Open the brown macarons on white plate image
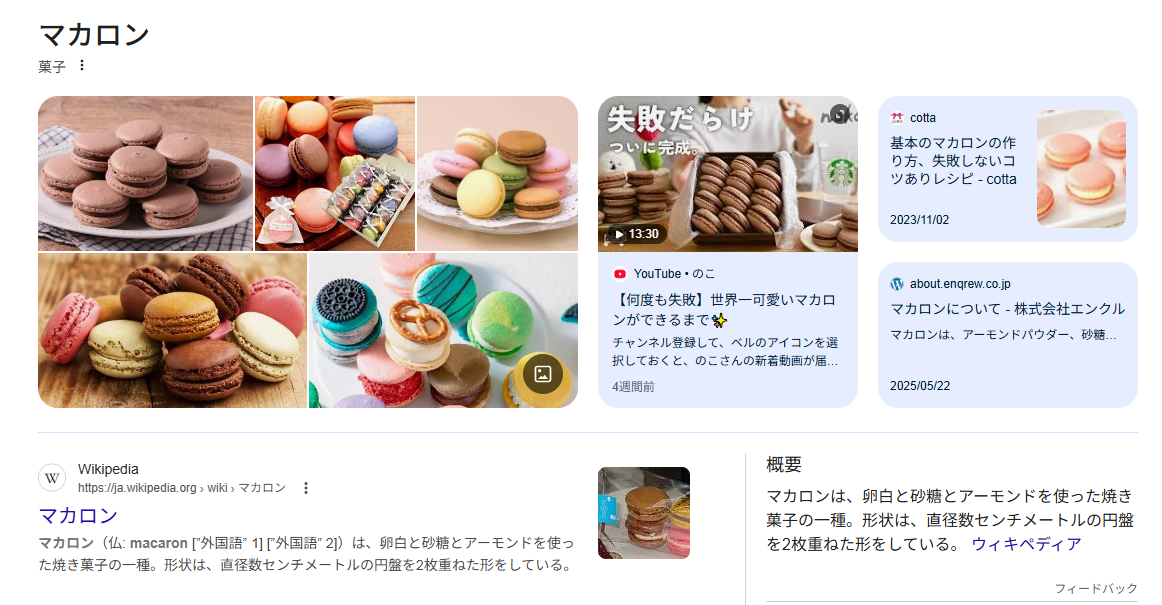The image size is (1162, 605). point(145,173)
